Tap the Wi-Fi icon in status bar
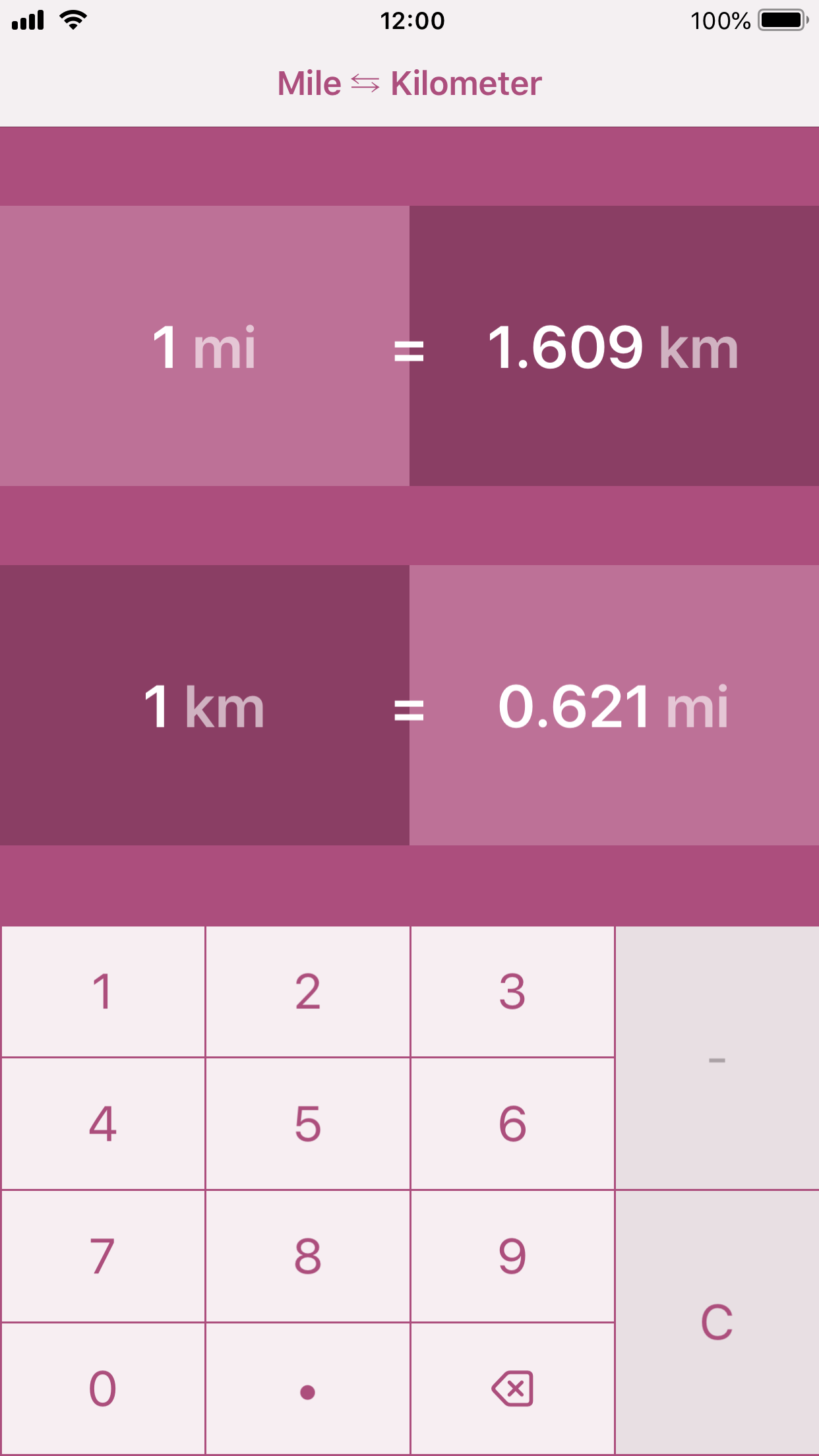Screen dimensions: 819x1456 73,20
